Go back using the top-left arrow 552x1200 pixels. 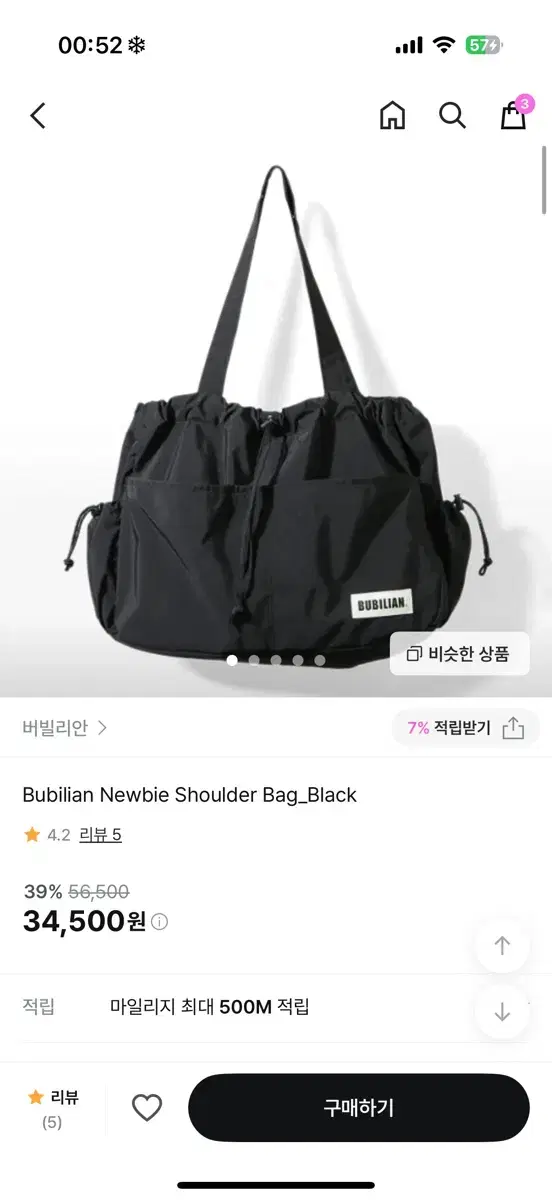coord(38,116)
